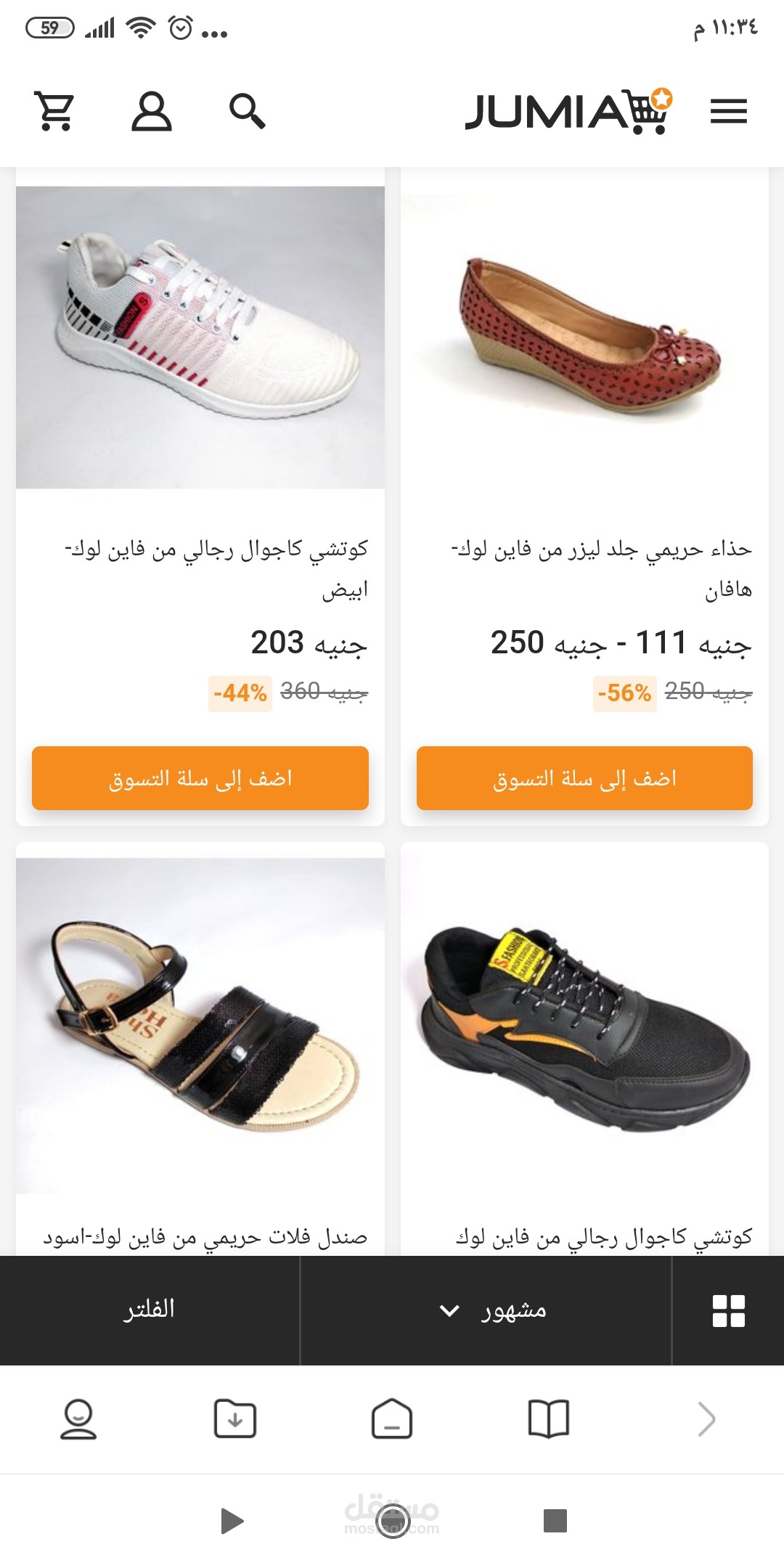Open the hamburger menu

click(728, 111)
